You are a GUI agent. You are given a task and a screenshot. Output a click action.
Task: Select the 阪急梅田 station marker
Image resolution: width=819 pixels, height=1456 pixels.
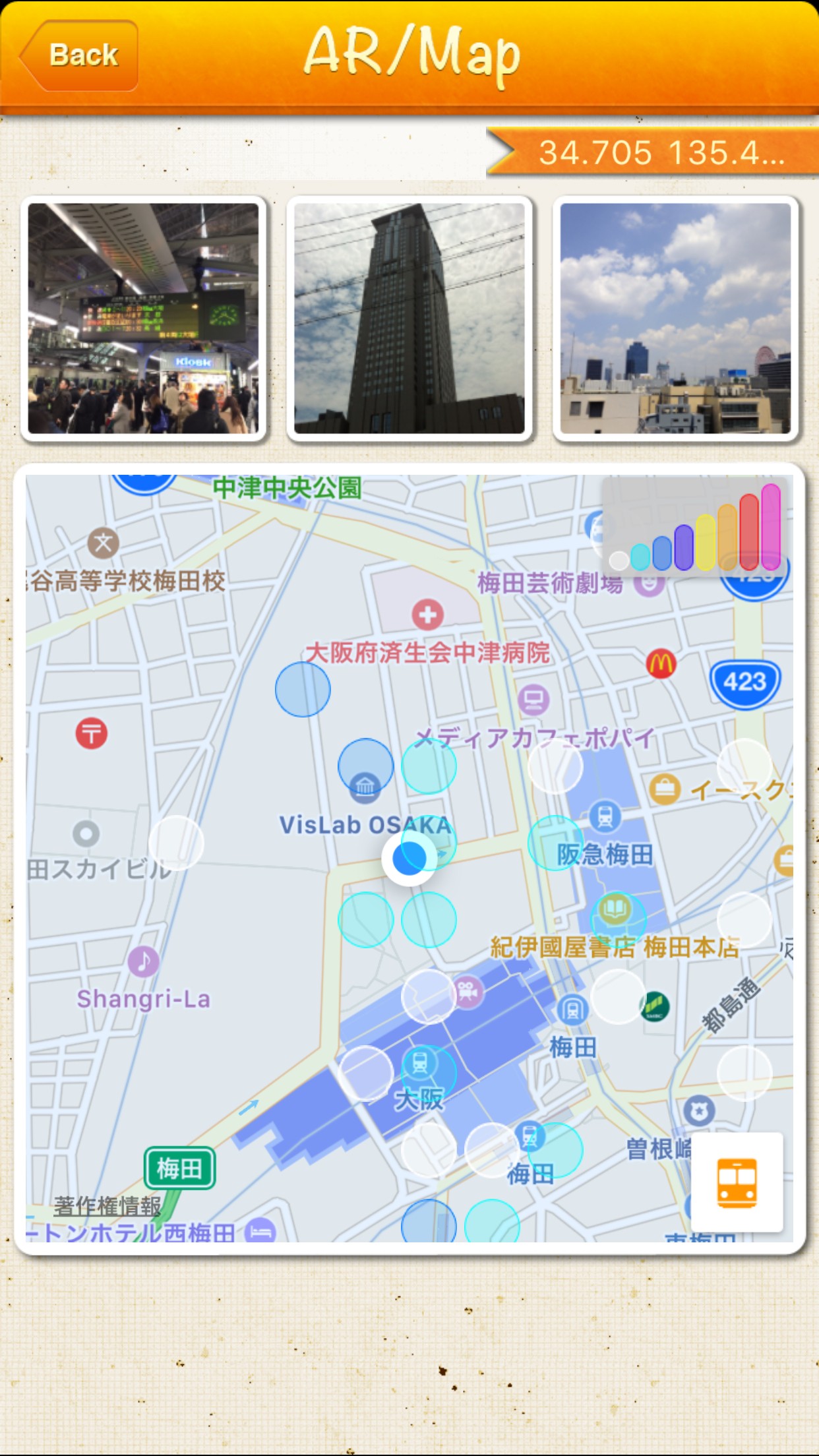(604, 816)
